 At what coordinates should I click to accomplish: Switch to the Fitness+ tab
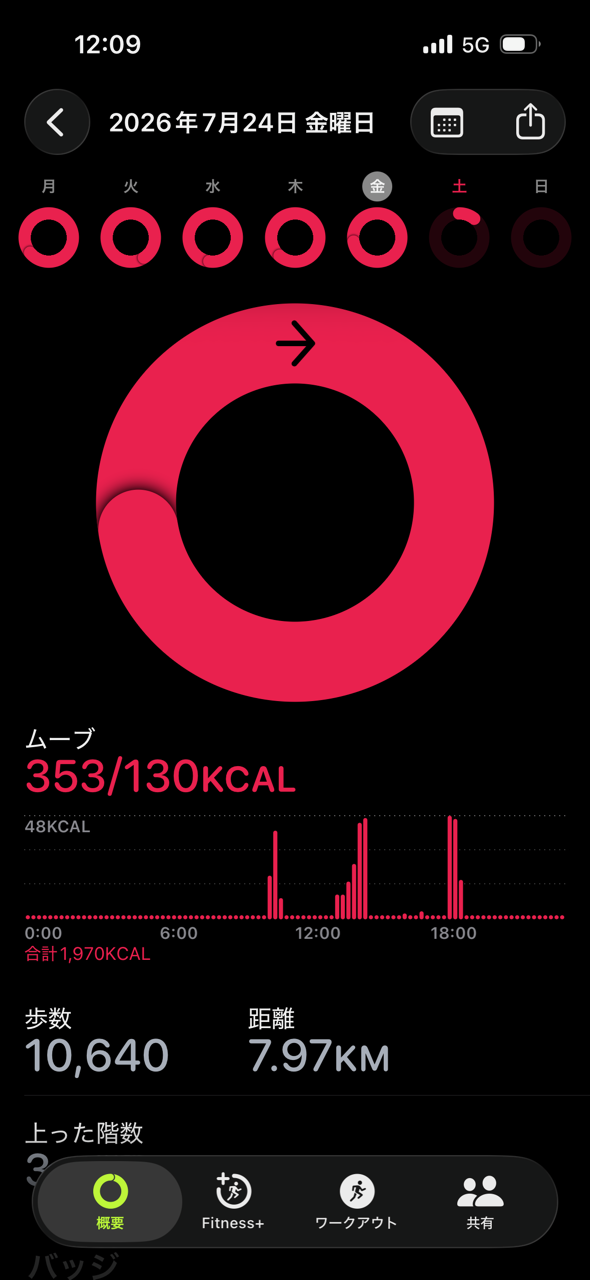(x=233, y=1201)
